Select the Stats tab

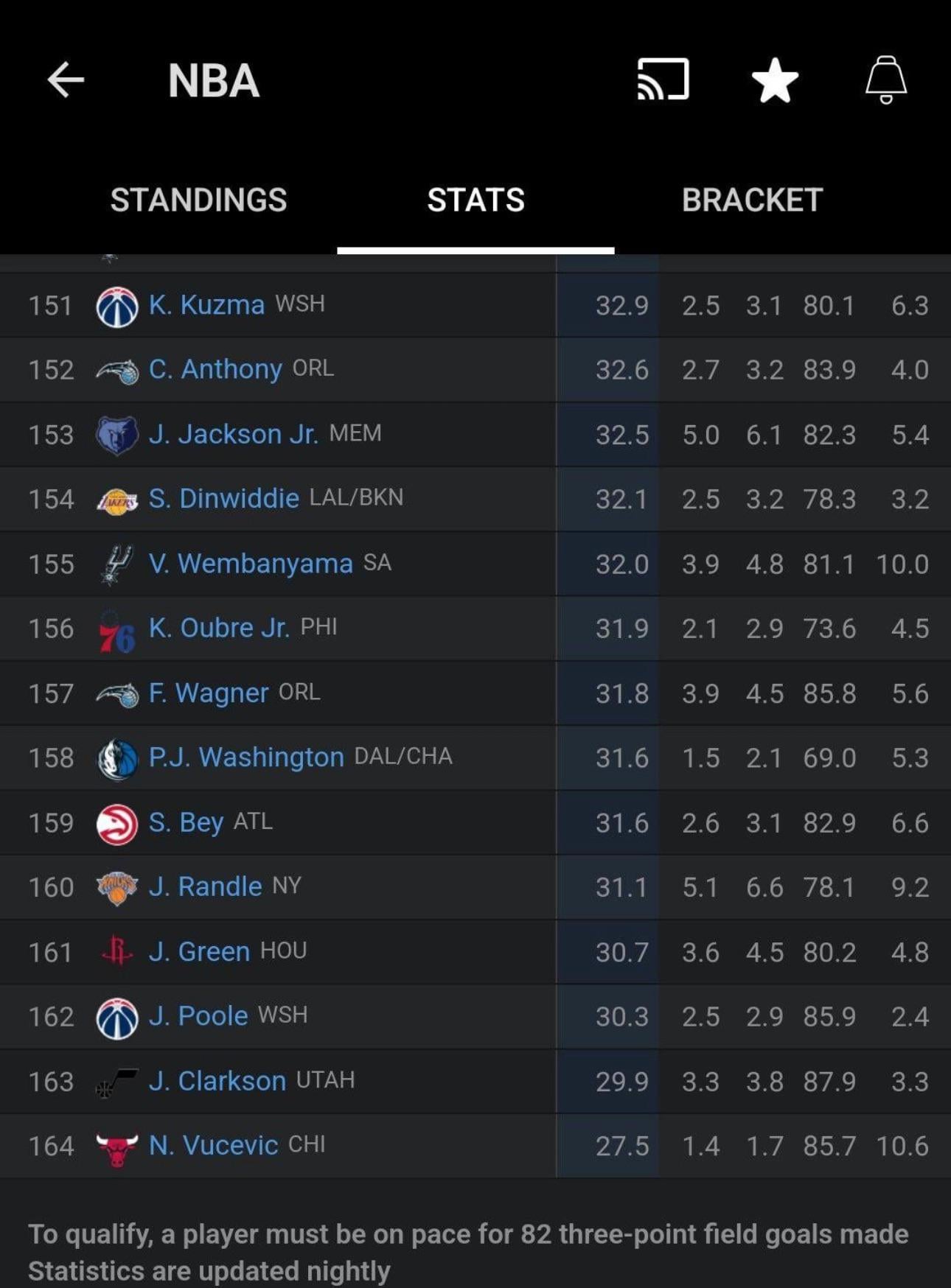tap(475, 200)
